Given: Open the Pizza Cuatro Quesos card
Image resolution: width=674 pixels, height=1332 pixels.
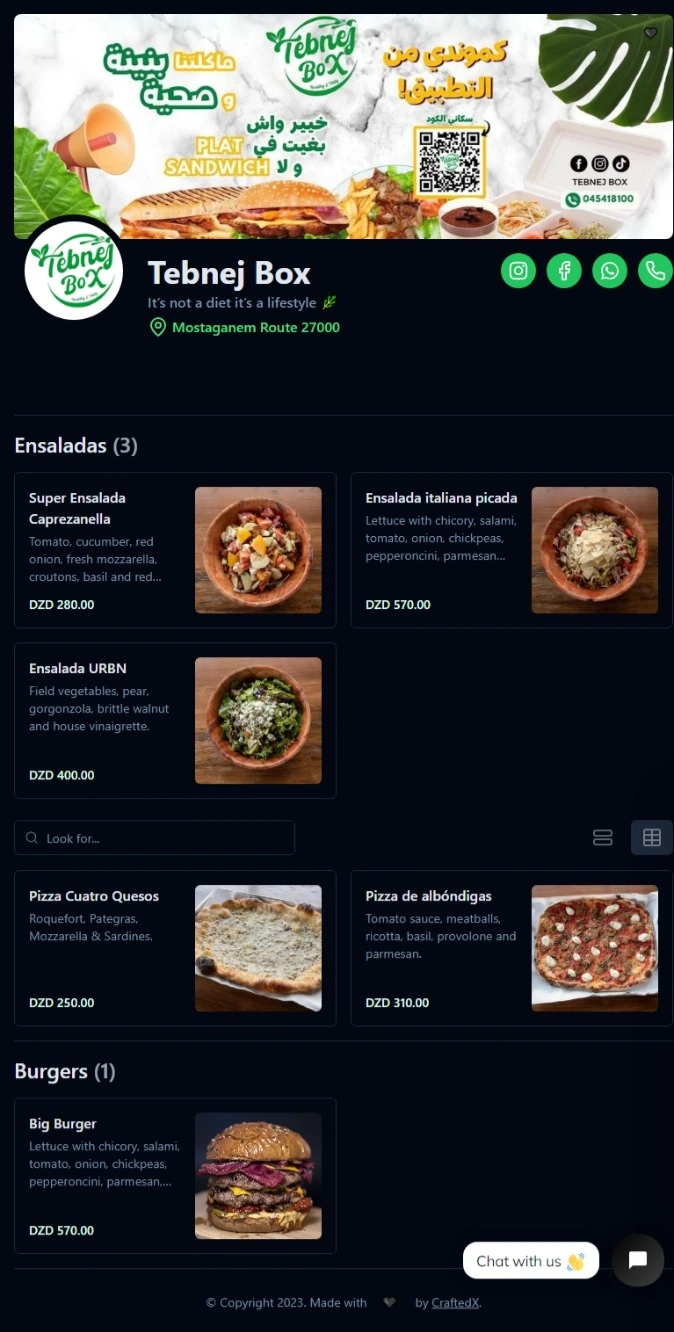Looking at the screenshot, I should (175, 948).
